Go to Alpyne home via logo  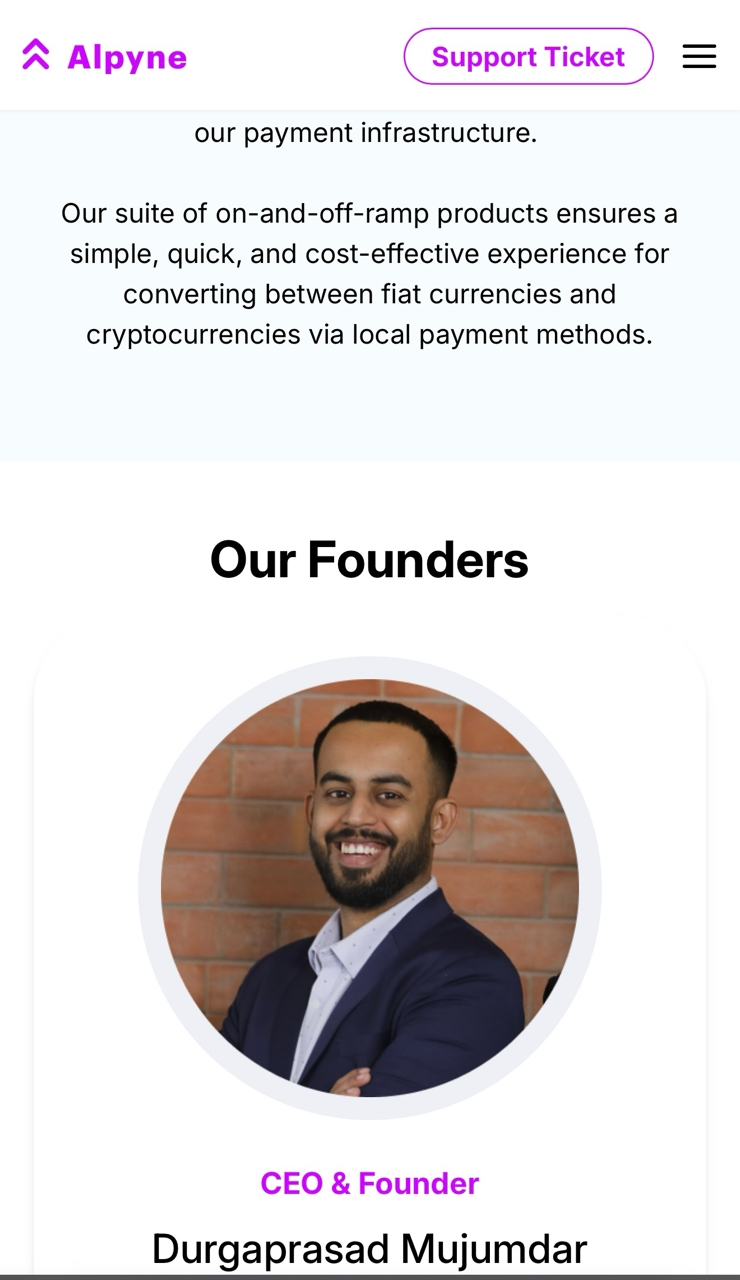point(105,57)
